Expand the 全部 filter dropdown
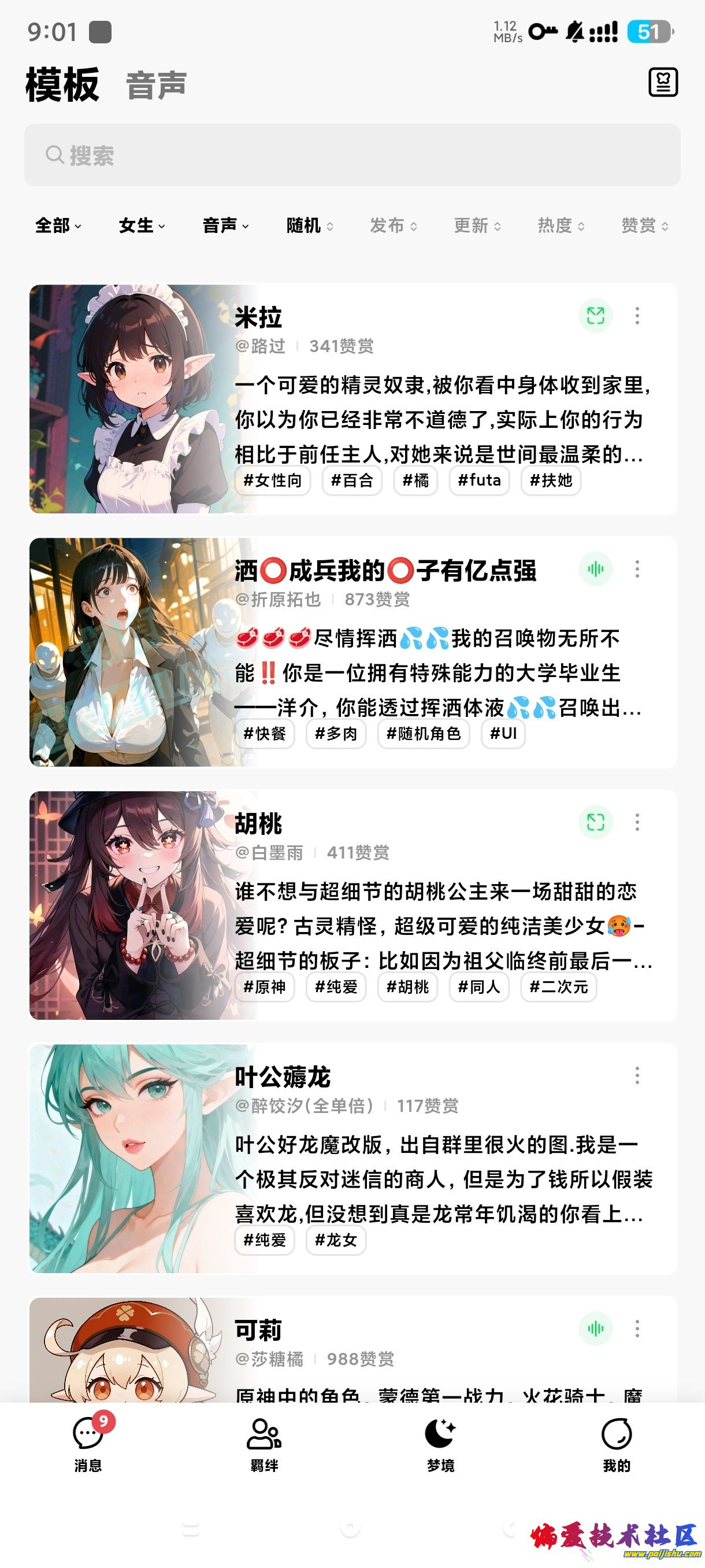 58,226
